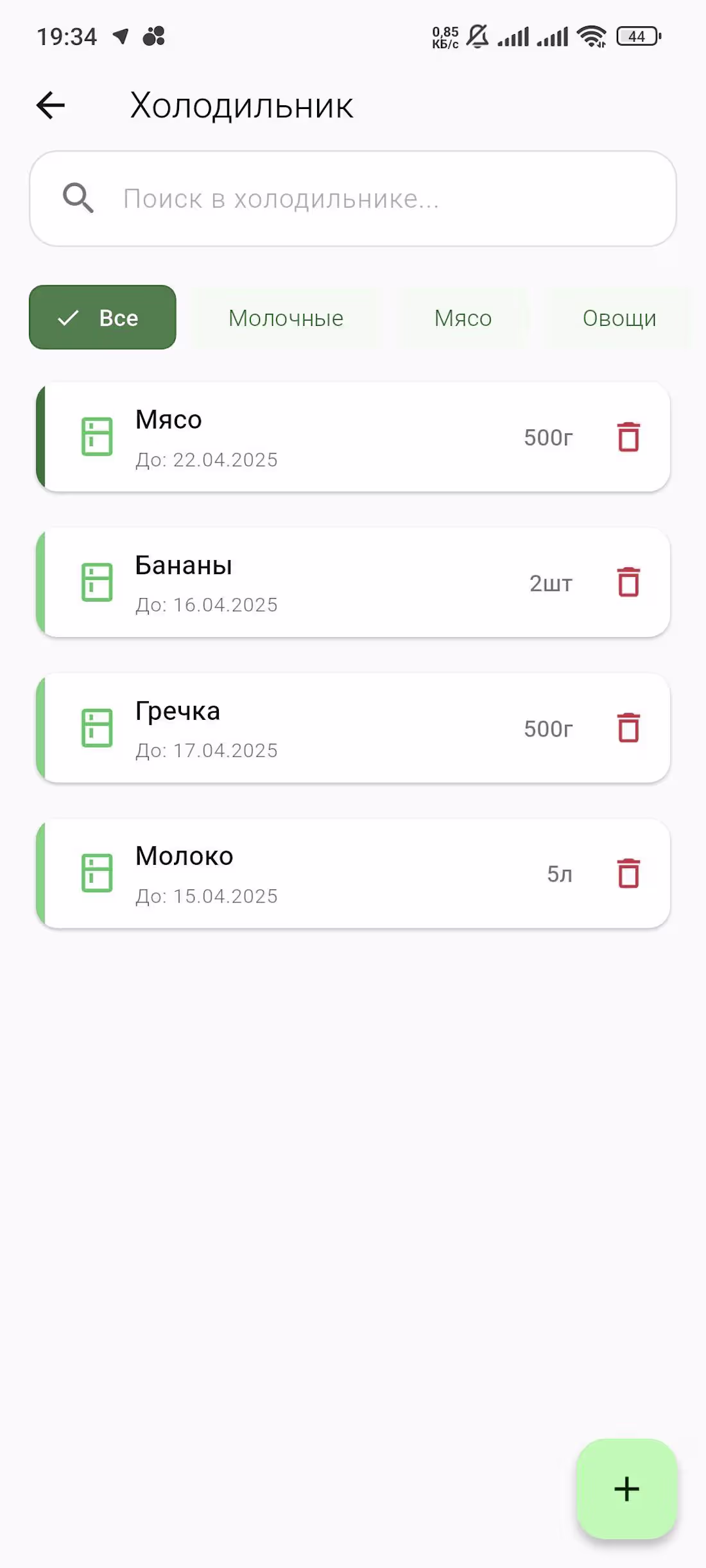Select the Все filter chip

coord(103,318)
